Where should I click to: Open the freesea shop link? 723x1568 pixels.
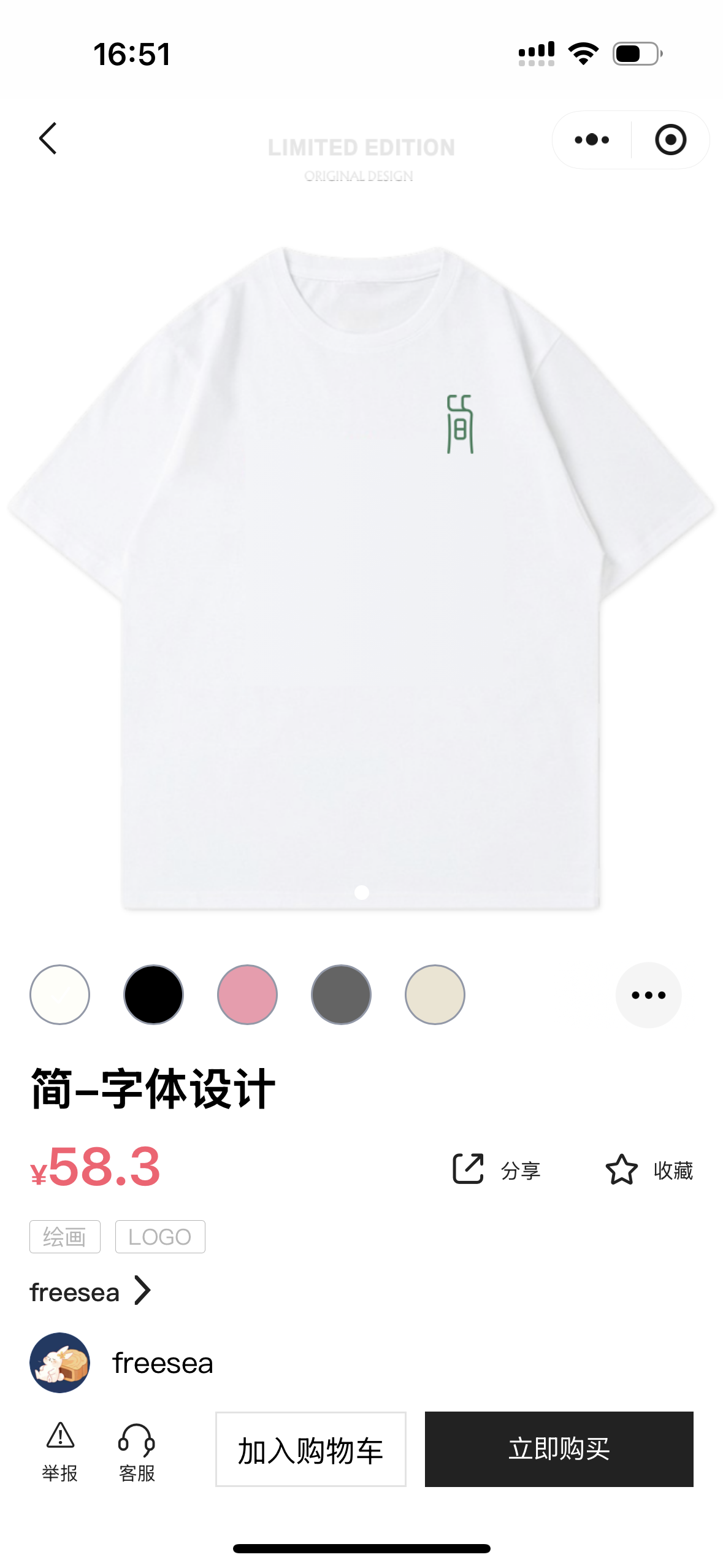[x=90, y=1291]
